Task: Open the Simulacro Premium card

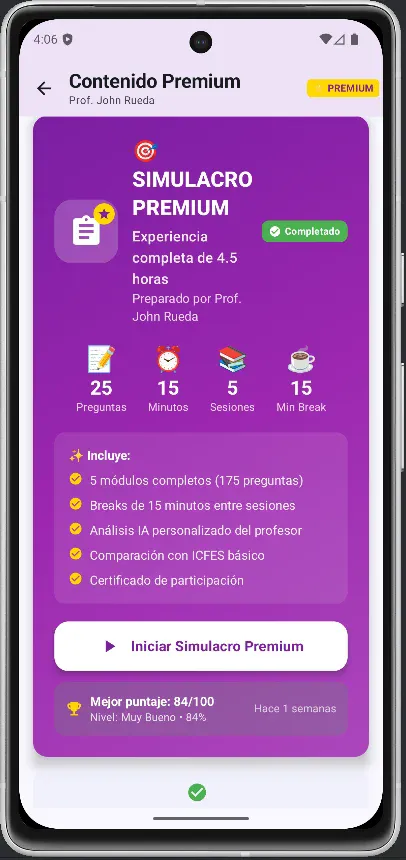Action: pyautogui.click(x=201, y=437)
